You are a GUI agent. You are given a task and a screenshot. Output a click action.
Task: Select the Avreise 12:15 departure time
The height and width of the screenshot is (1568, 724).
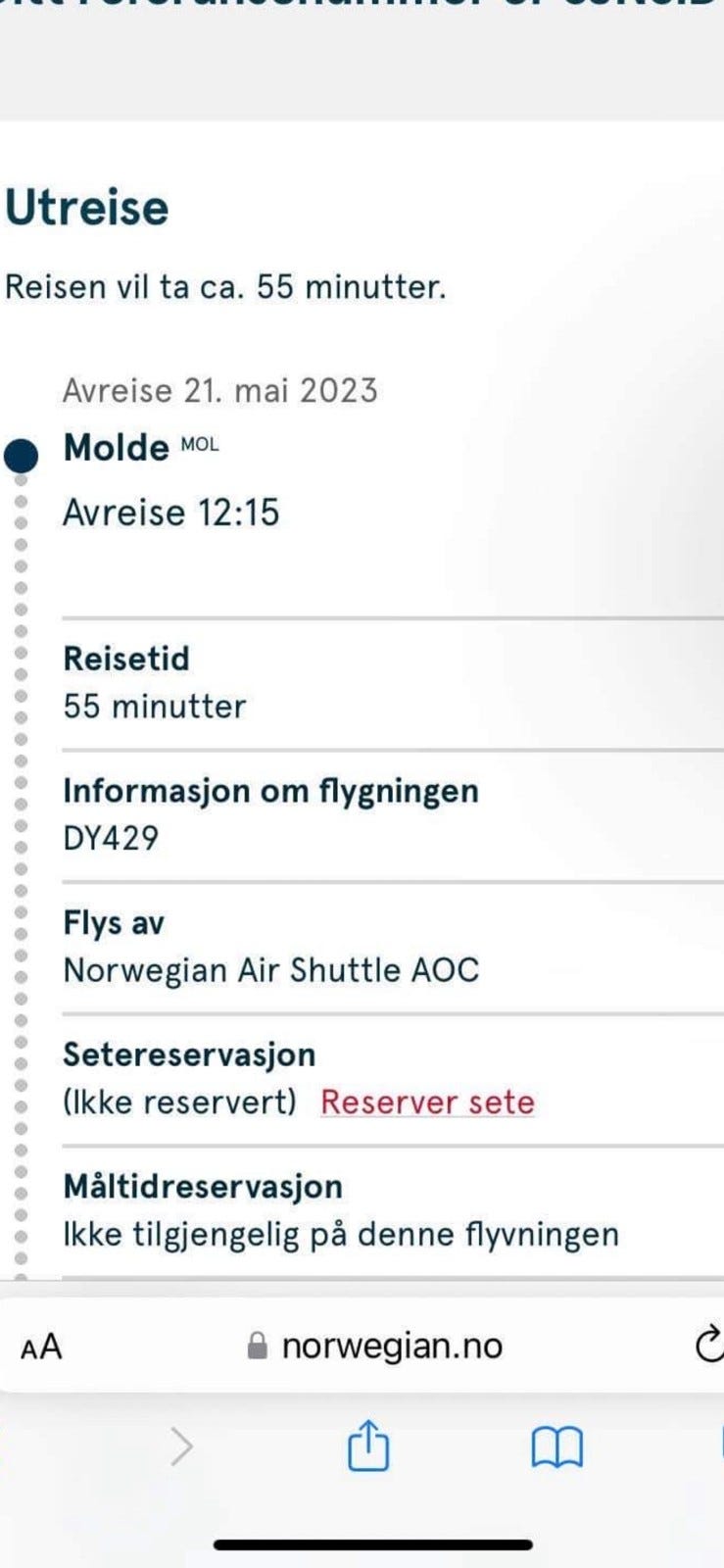click(171, 512)
